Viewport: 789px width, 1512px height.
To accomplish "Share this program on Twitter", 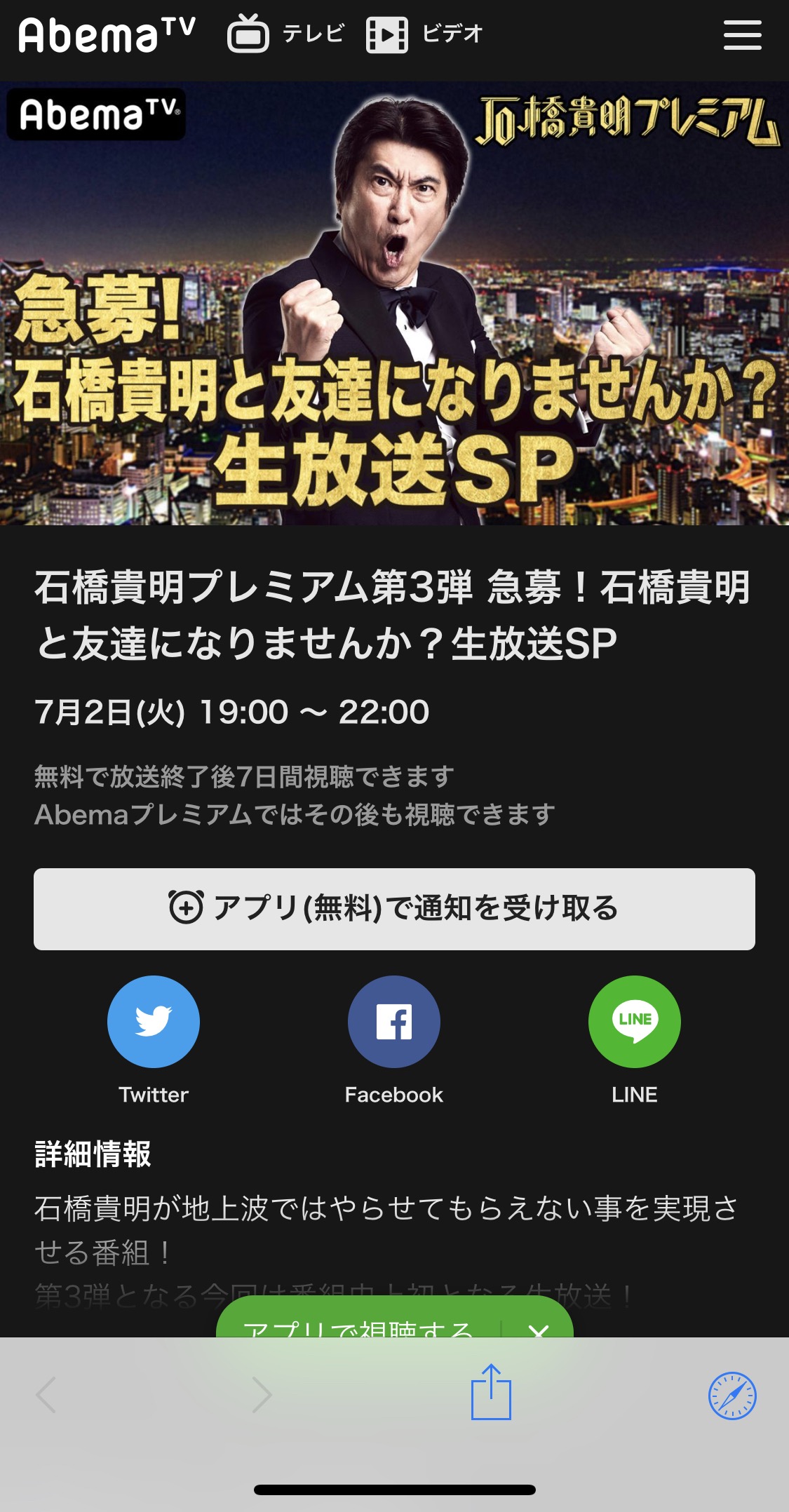I will point(154,1022).
